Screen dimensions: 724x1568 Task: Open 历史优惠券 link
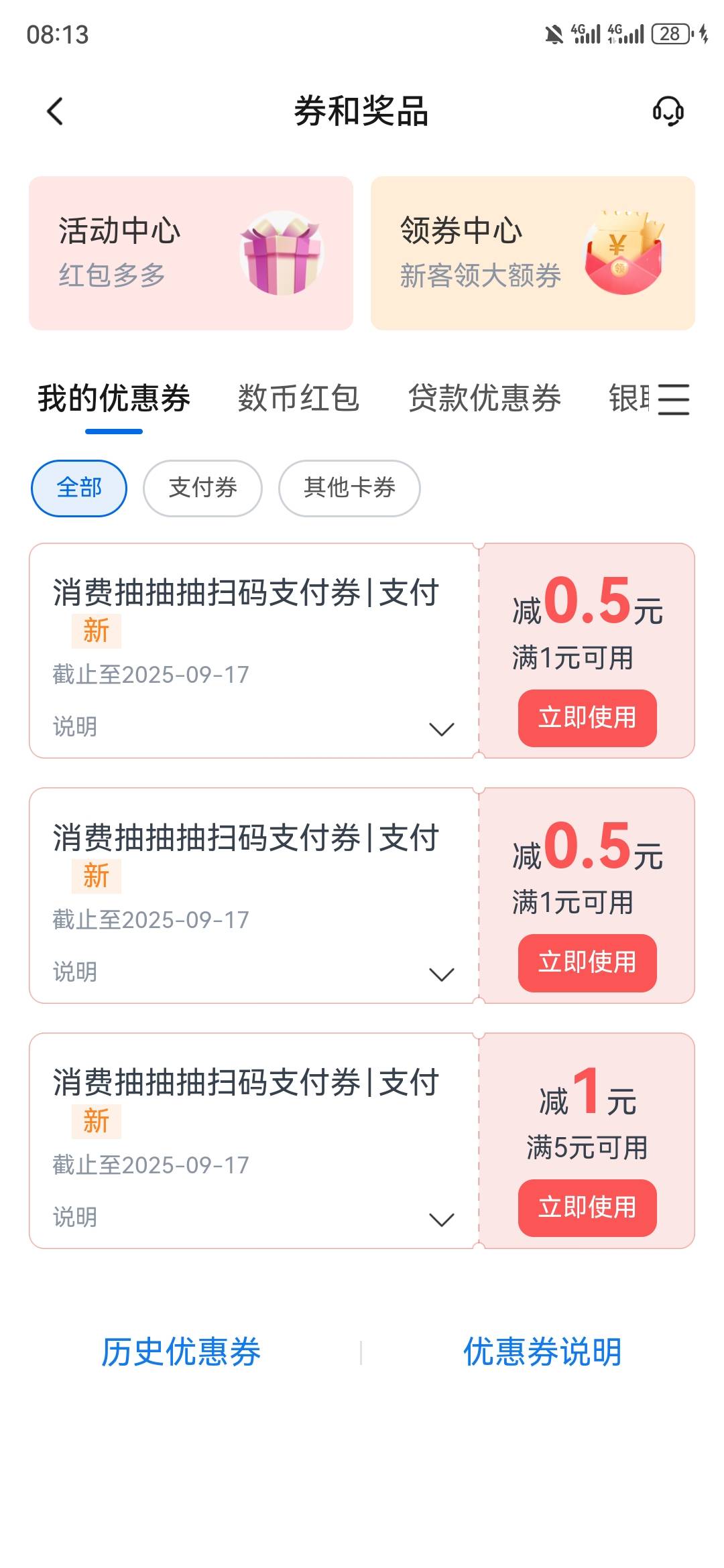click(181, 1352)
